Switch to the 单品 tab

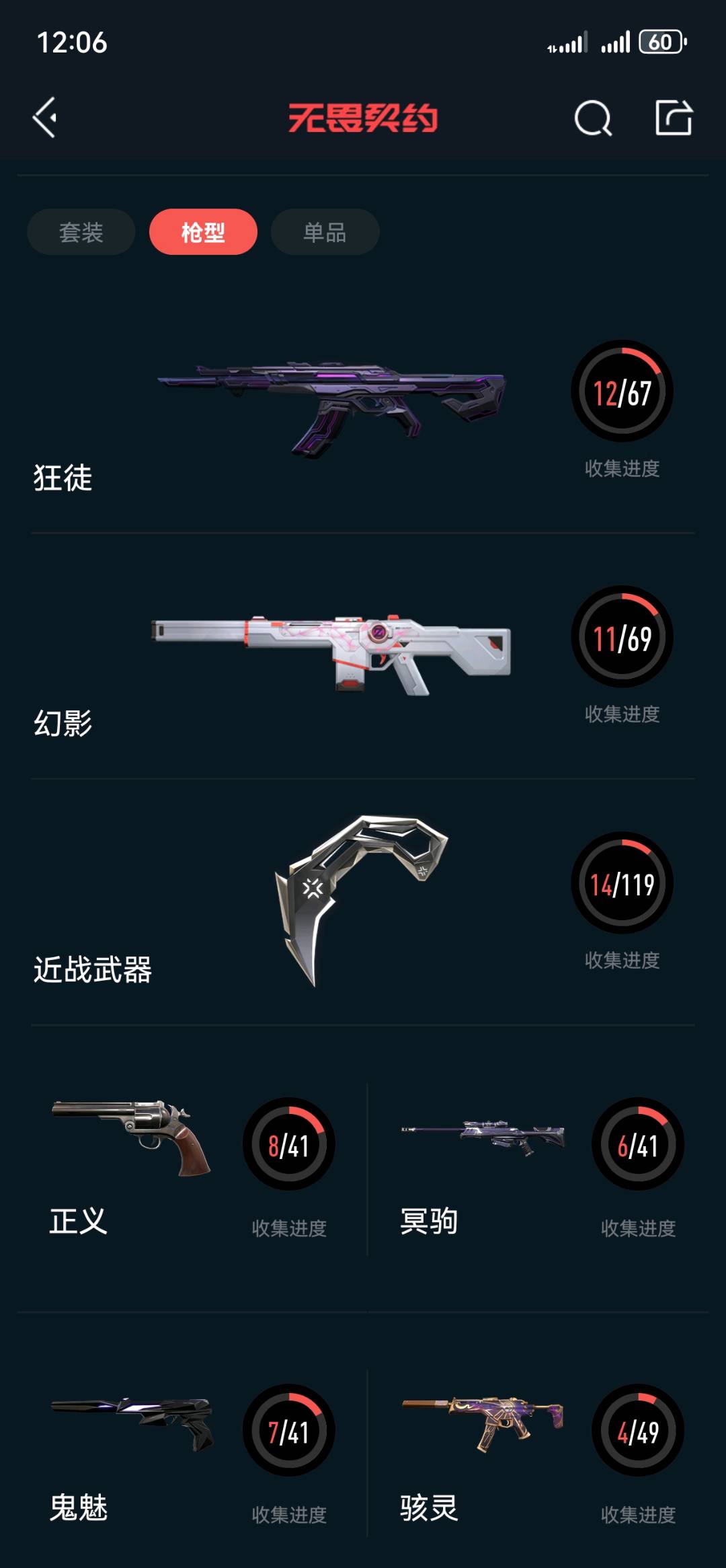(x=325, y=232)
